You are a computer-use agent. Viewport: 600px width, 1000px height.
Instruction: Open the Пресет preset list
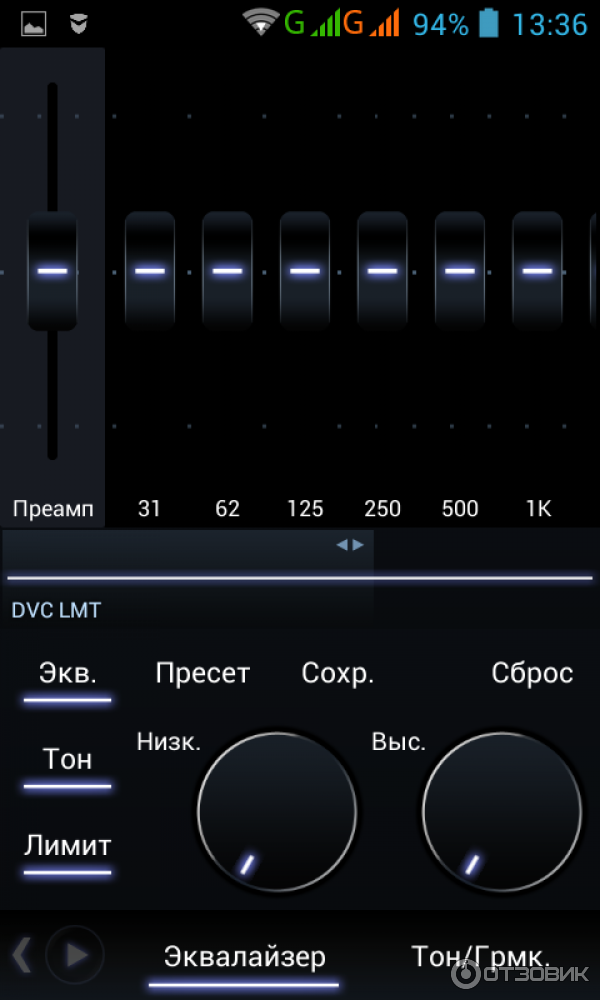(x=202, y=674)
